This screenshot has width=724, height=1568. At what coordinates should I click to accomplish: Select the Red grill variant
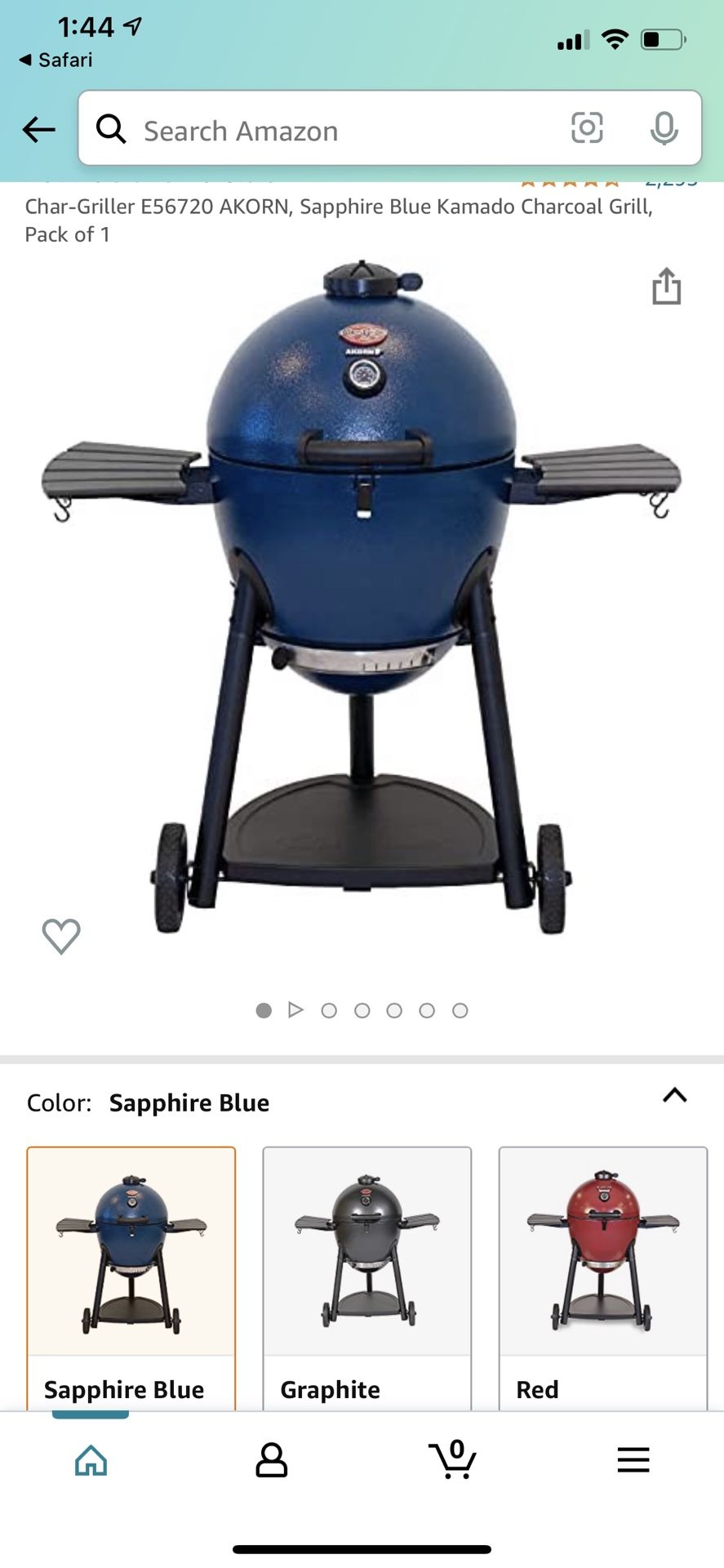tap(602, 1266)
